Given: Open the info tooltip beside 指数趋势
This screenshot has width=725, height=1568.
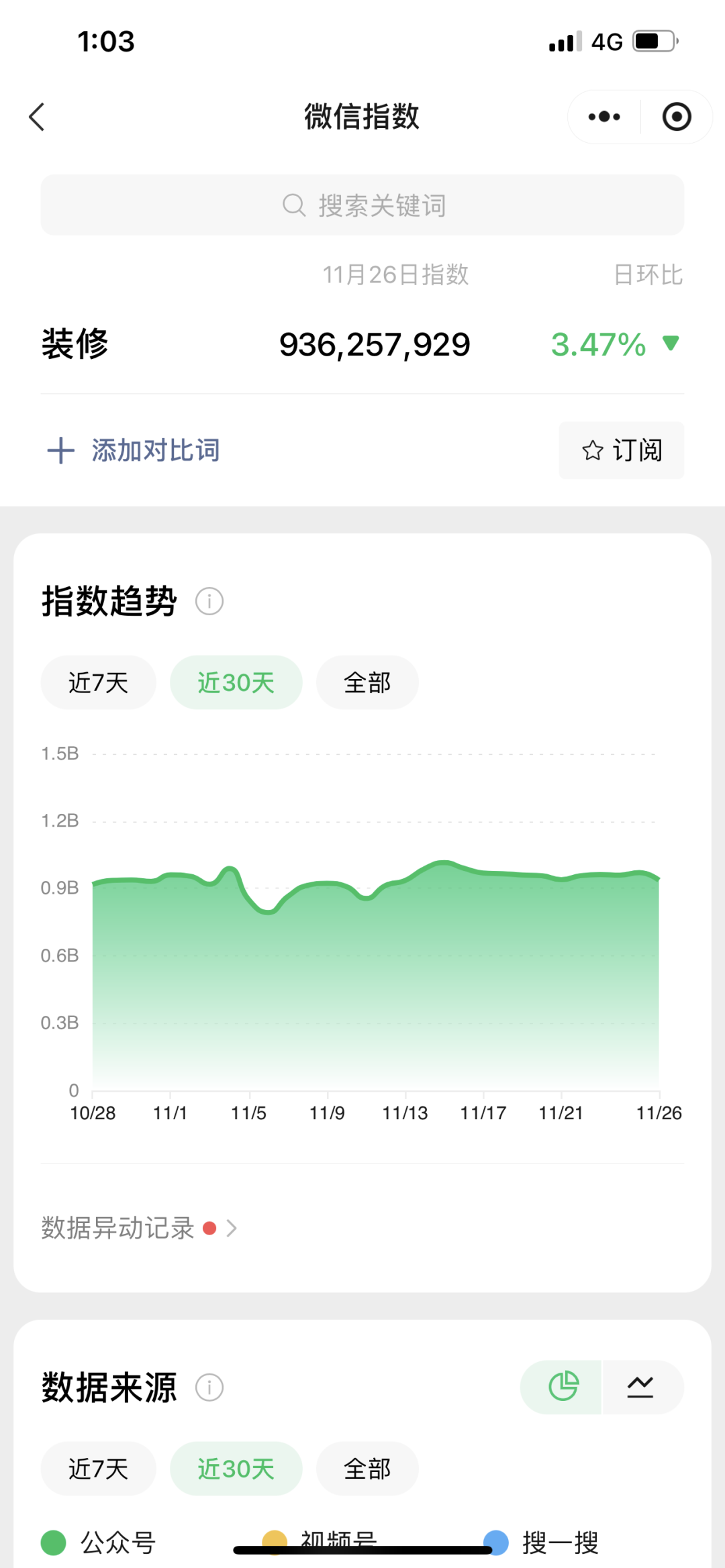Looking at the screenshot, I should 209,601.
